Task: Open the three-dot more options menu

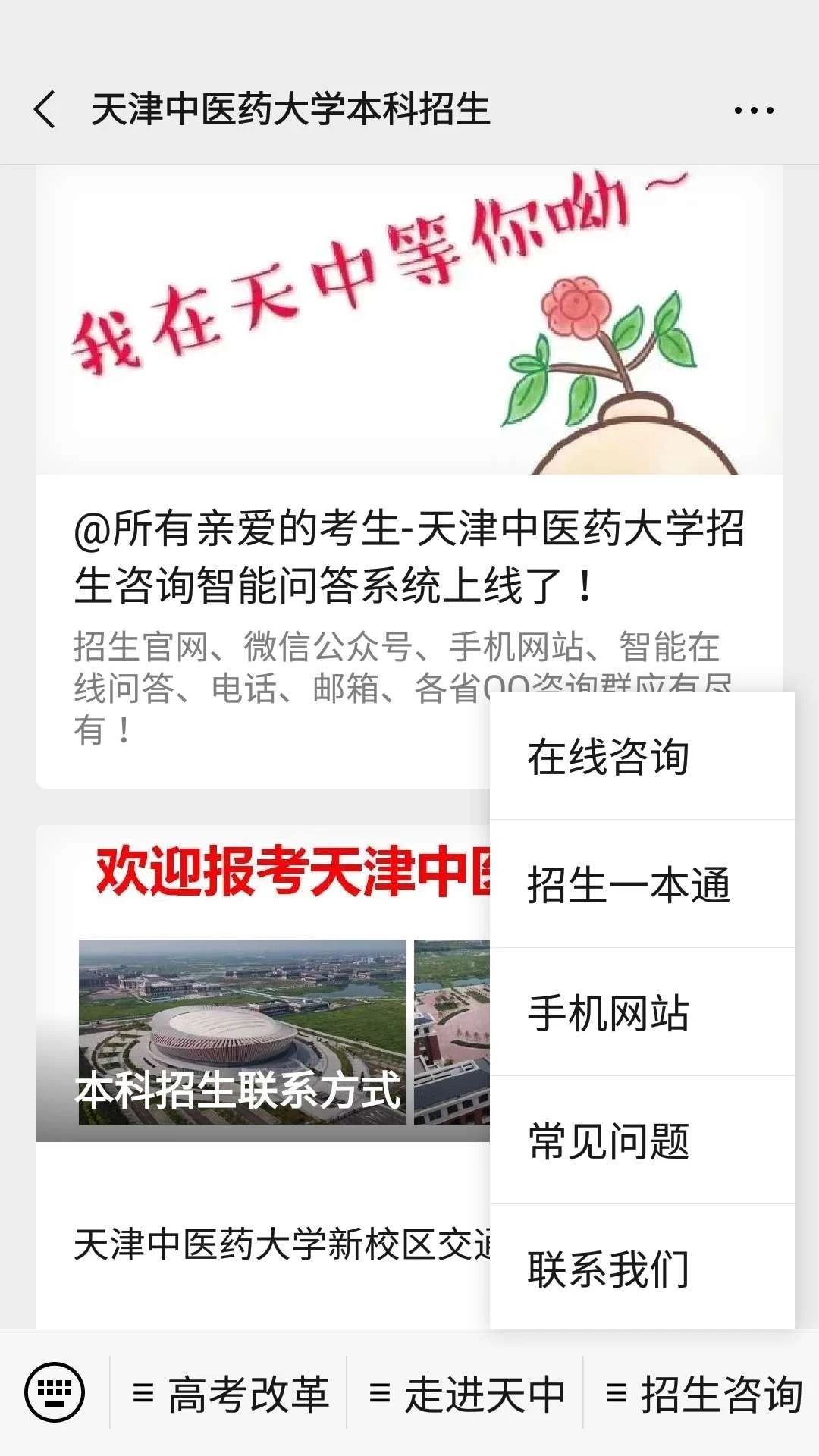Action: tap(754, 110)
